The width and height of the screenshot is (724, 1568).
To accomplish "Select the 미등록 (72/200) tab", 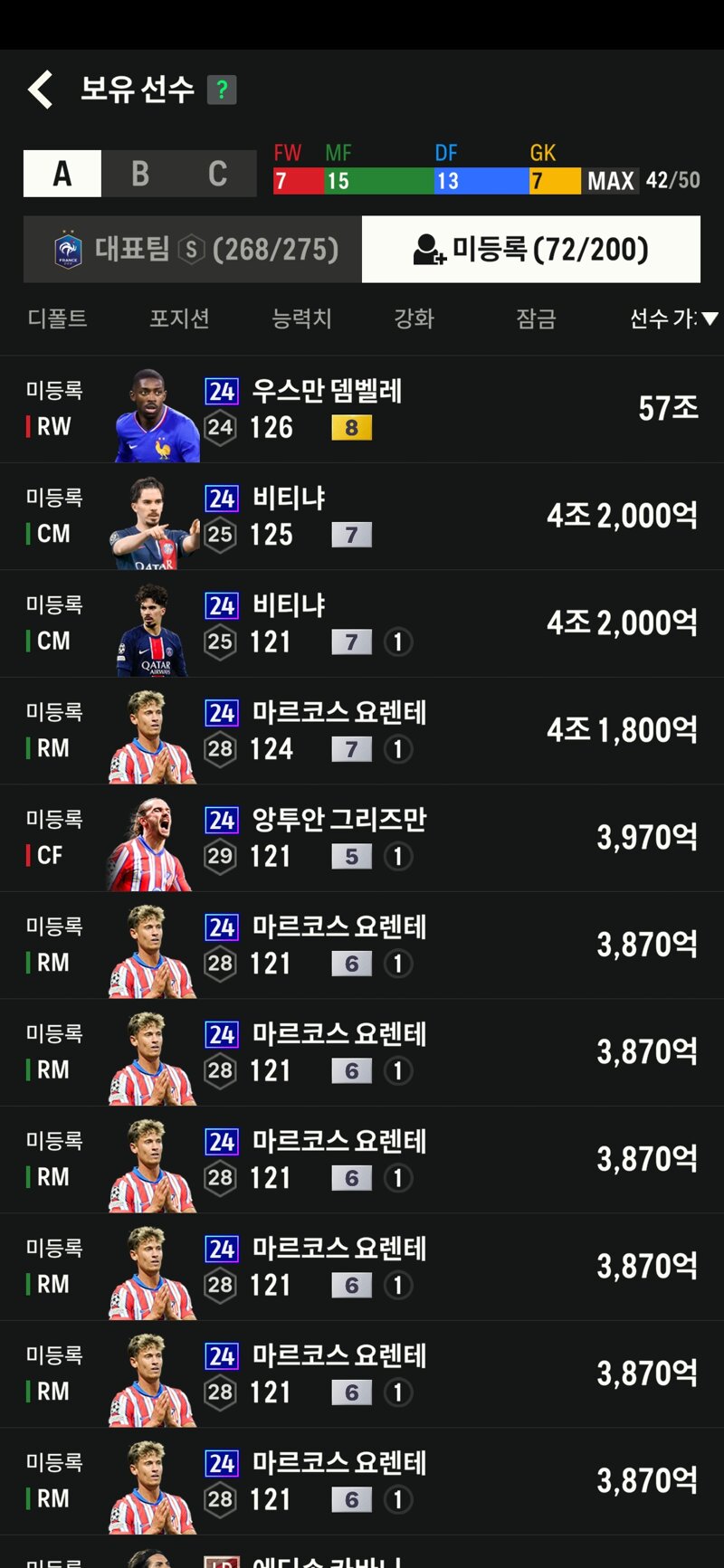I will (x=531, y=249).
